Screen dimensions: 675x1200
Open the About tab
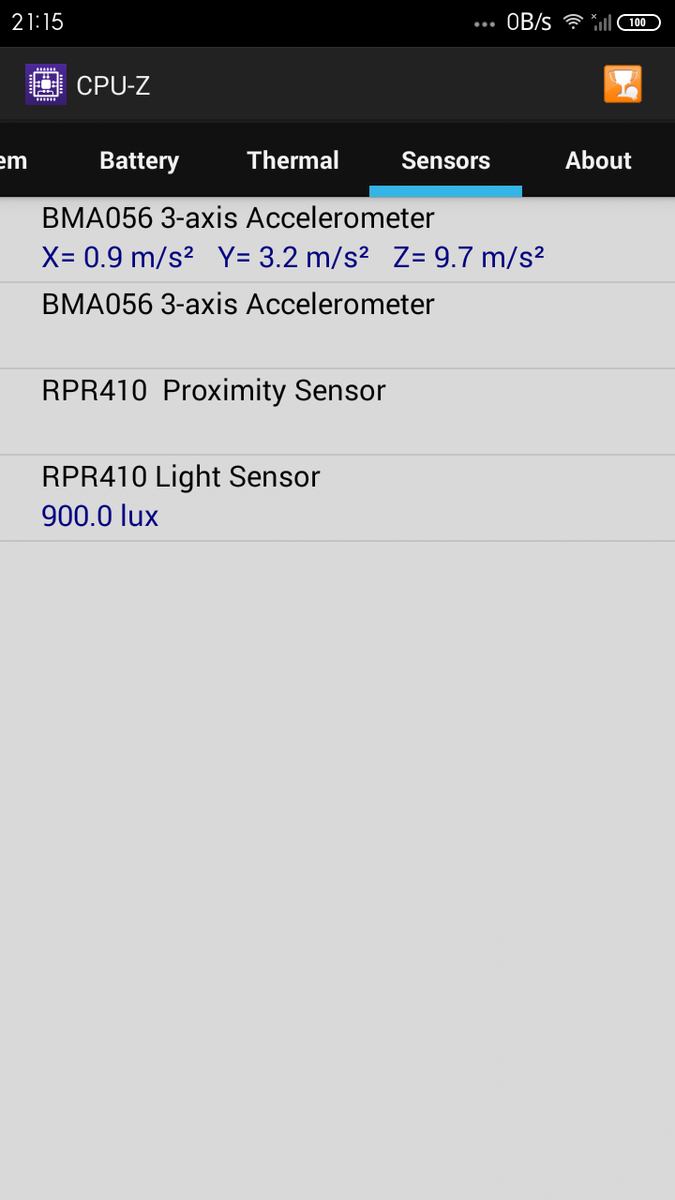coord(598,160)
